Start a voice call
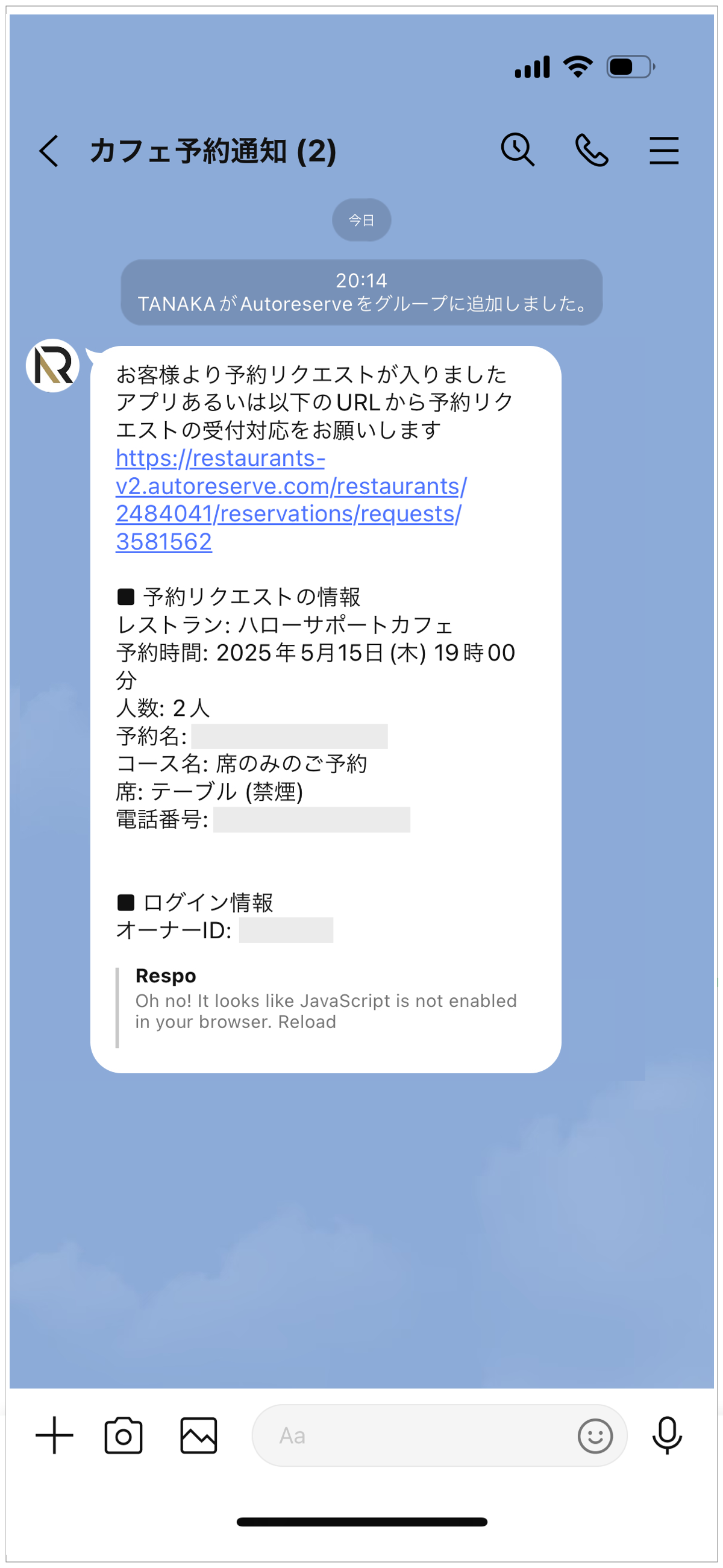Screen dimensions: 723x1568 coord(592,149)
